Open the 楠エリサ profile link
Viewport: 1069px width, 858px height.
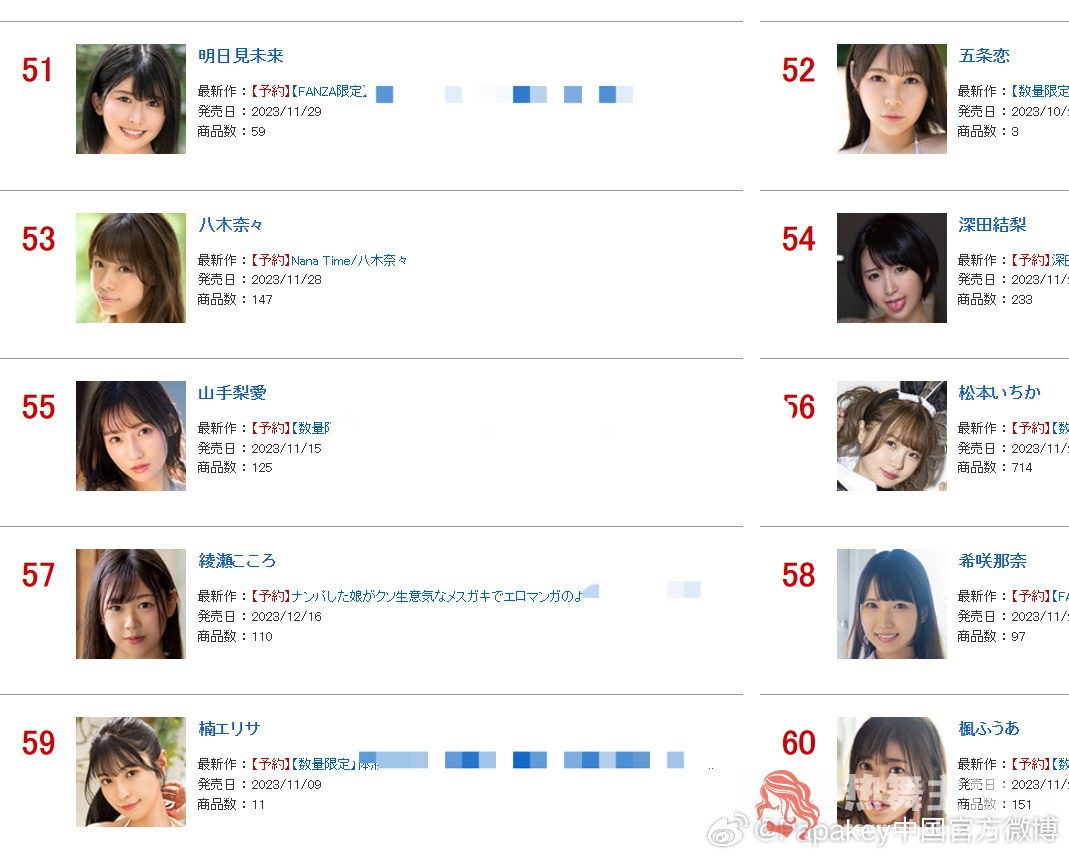point(229,729)
